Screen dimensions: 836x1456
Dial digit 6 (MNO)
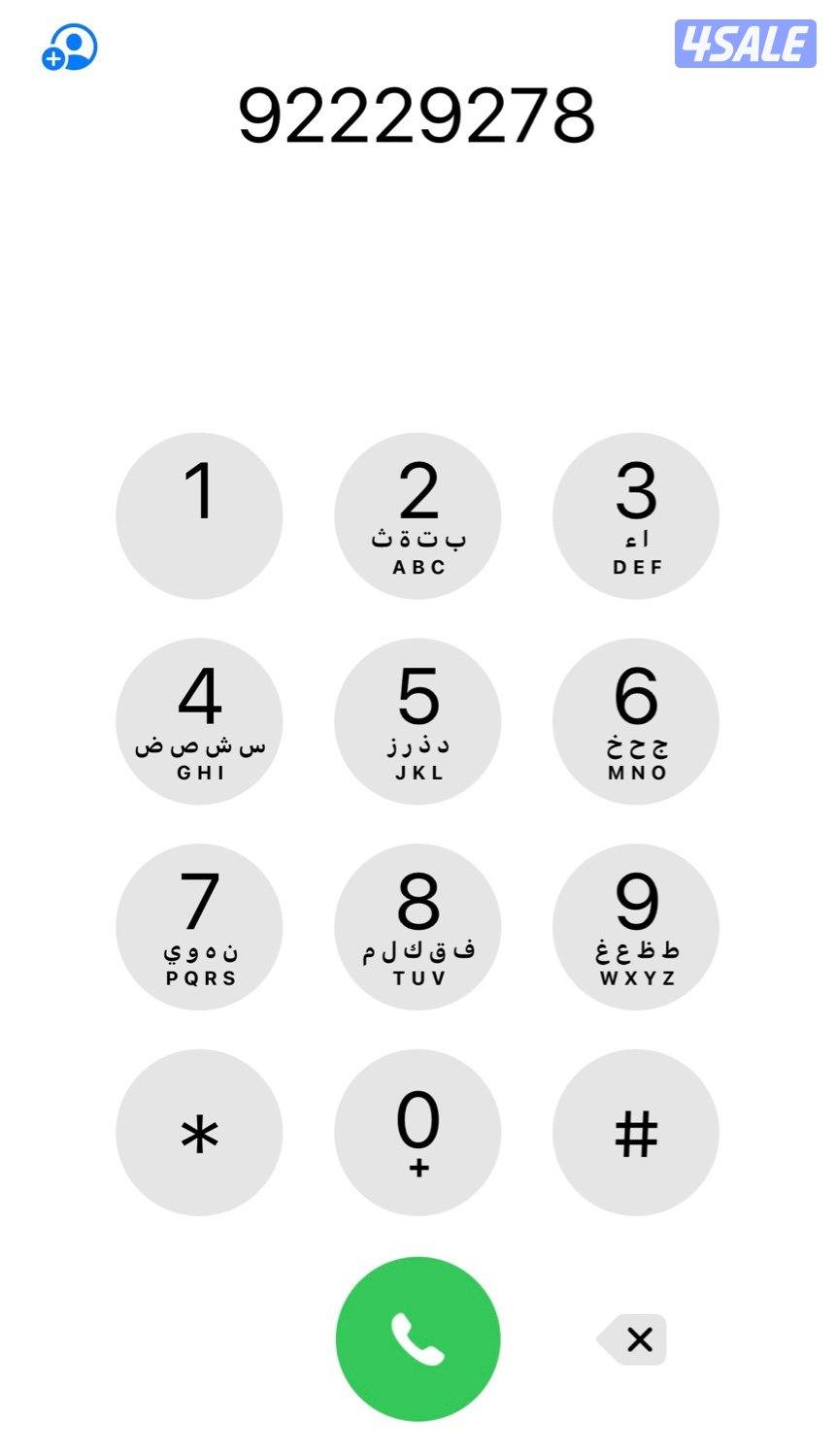pyautogui.click(x=636, y=721)
